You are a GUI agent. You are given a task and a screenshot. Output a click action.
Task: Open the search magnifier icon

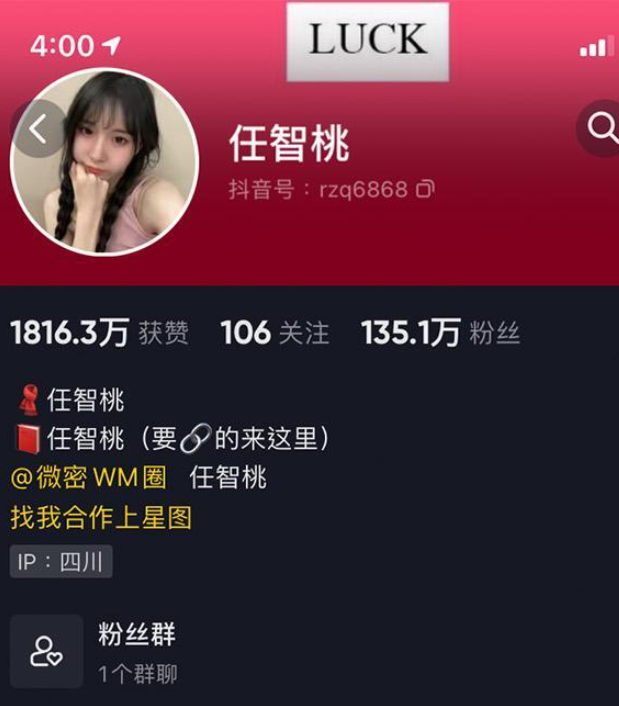click(x=601, y=128)
